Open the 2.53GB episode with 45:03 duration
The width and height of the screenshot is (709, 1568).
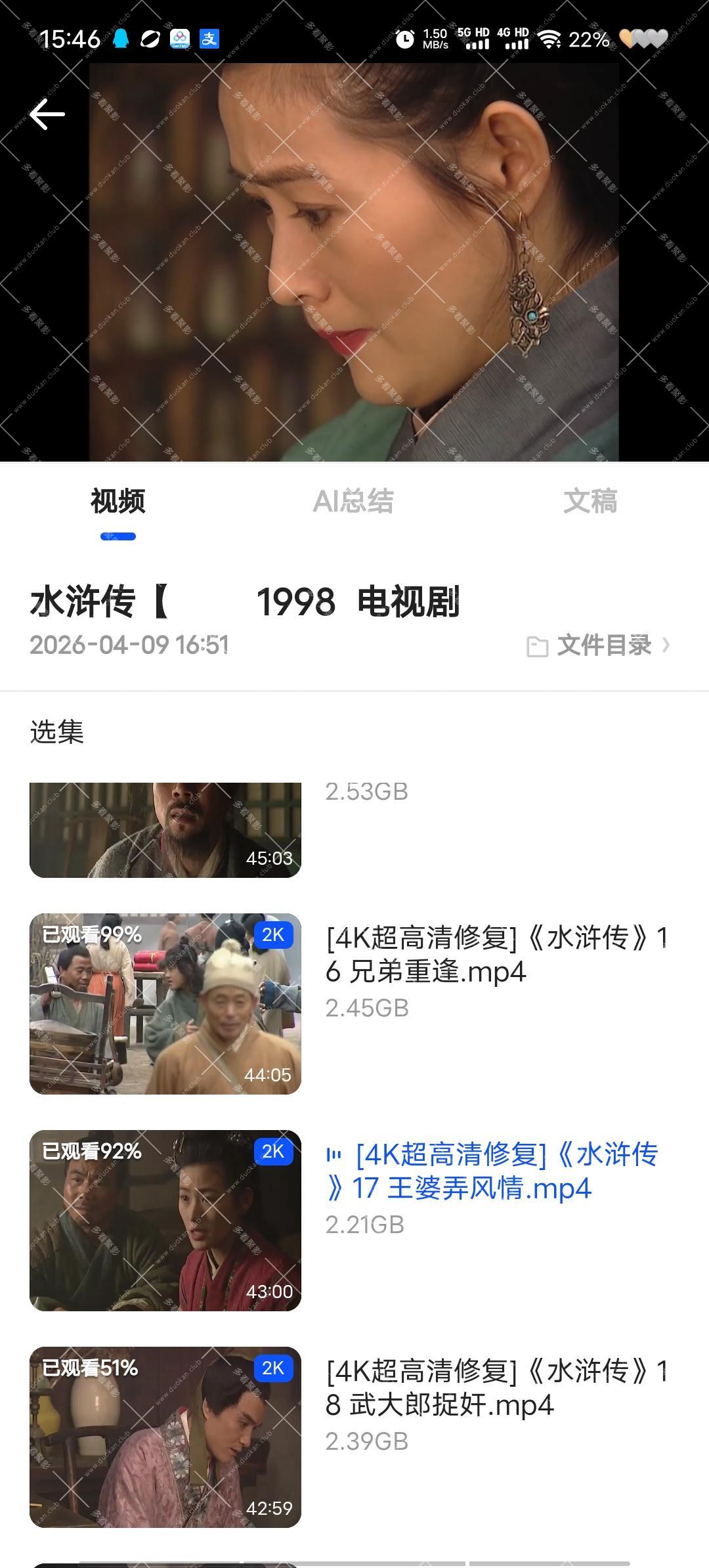click(165, 830)
